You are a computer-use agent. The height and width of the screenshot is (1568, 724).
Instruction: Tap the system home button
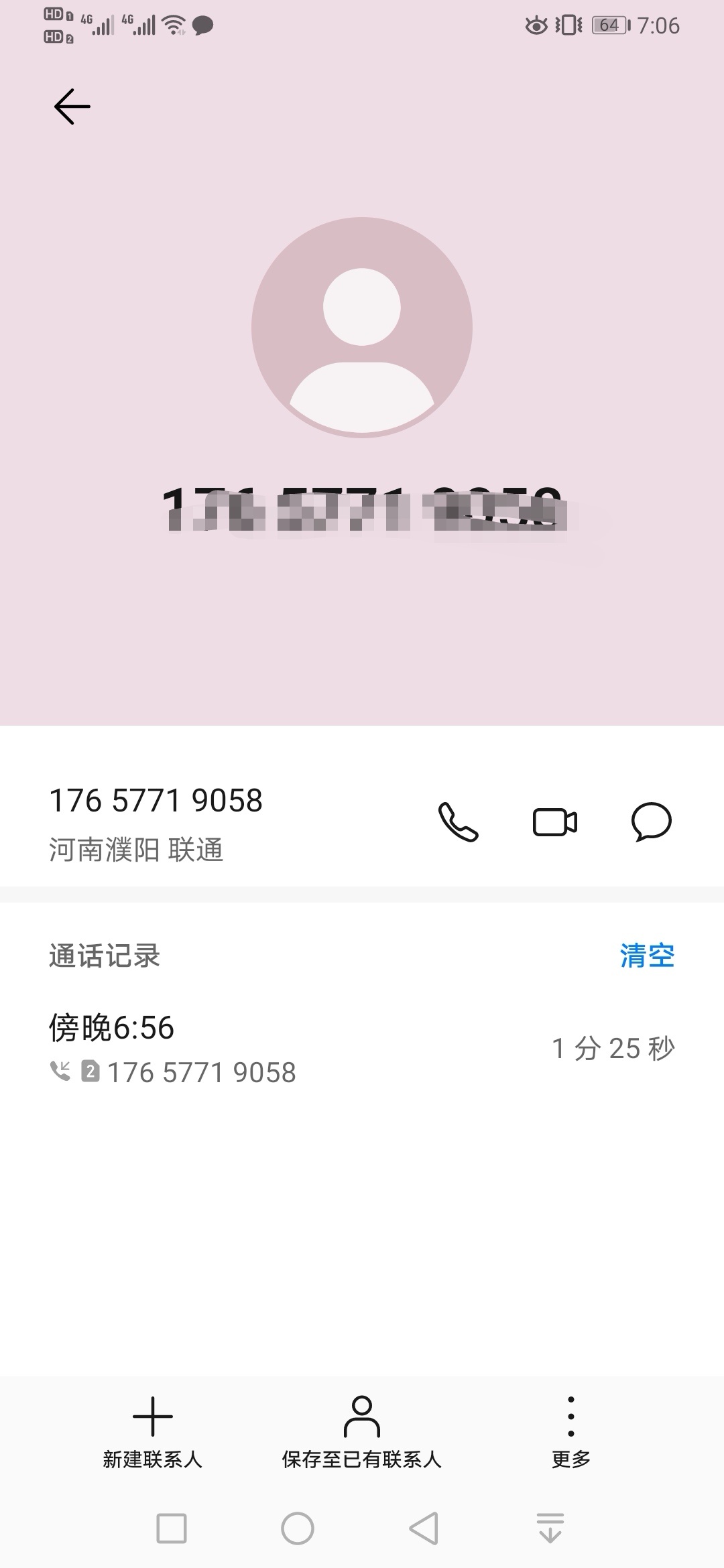tap(298, 1528)
